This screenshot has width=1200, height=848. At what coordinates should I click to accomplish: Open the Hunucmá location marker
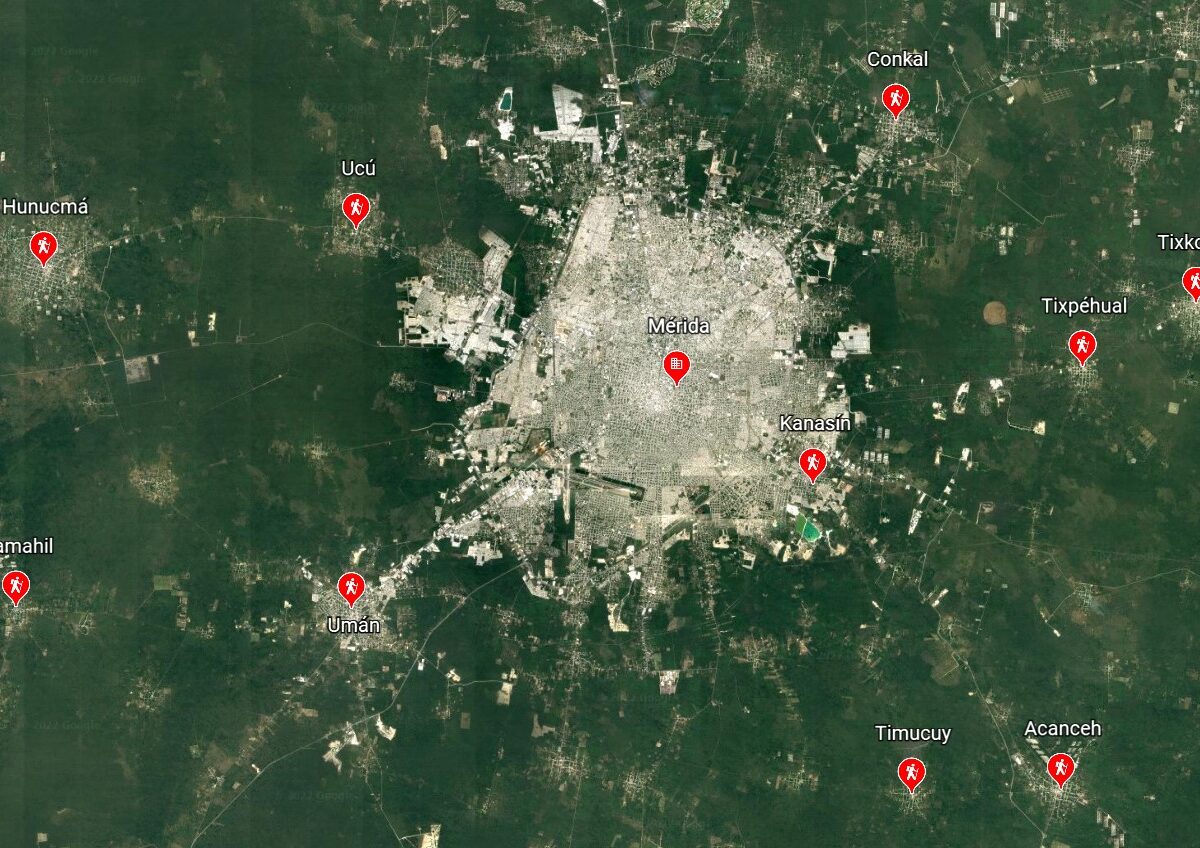click(x=43, y=245)
